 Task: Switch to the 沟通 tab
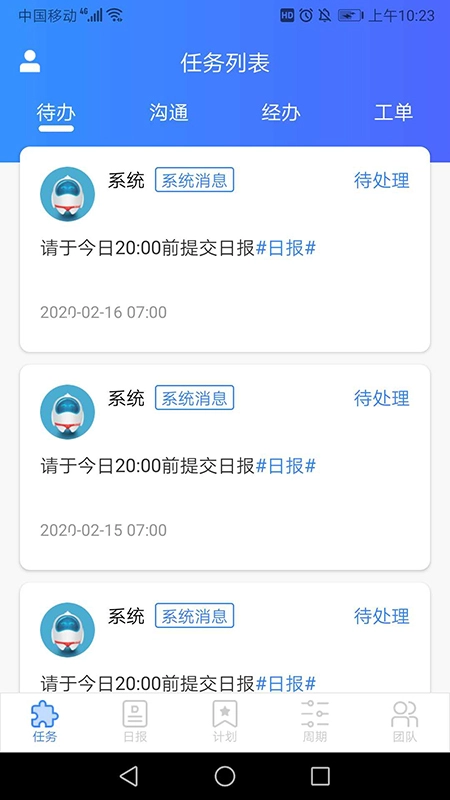click(x=169, y=113)
